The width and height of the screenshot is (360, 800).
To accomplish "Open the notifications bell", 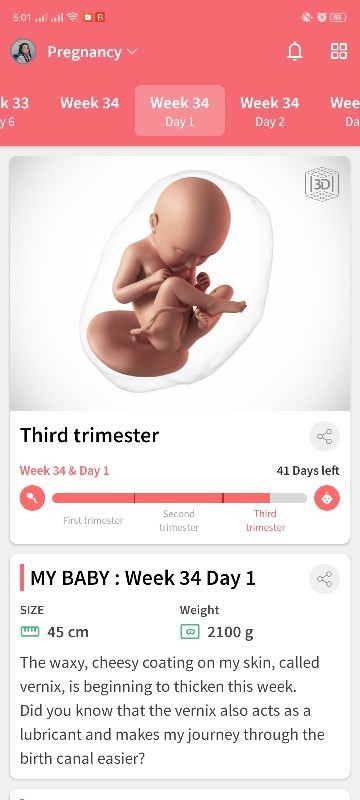I will tap(295, 52).
